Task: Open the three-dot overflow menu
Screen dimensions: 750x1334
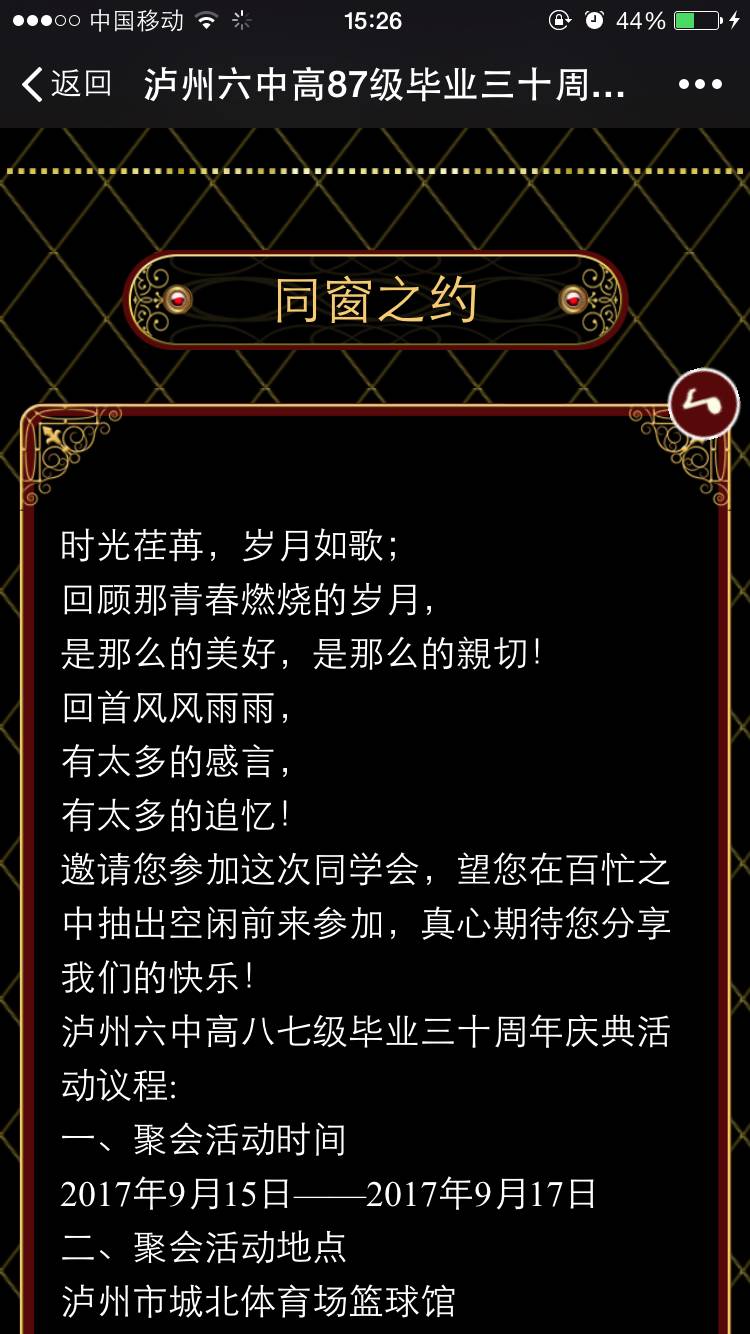Action: click(700, 84)
